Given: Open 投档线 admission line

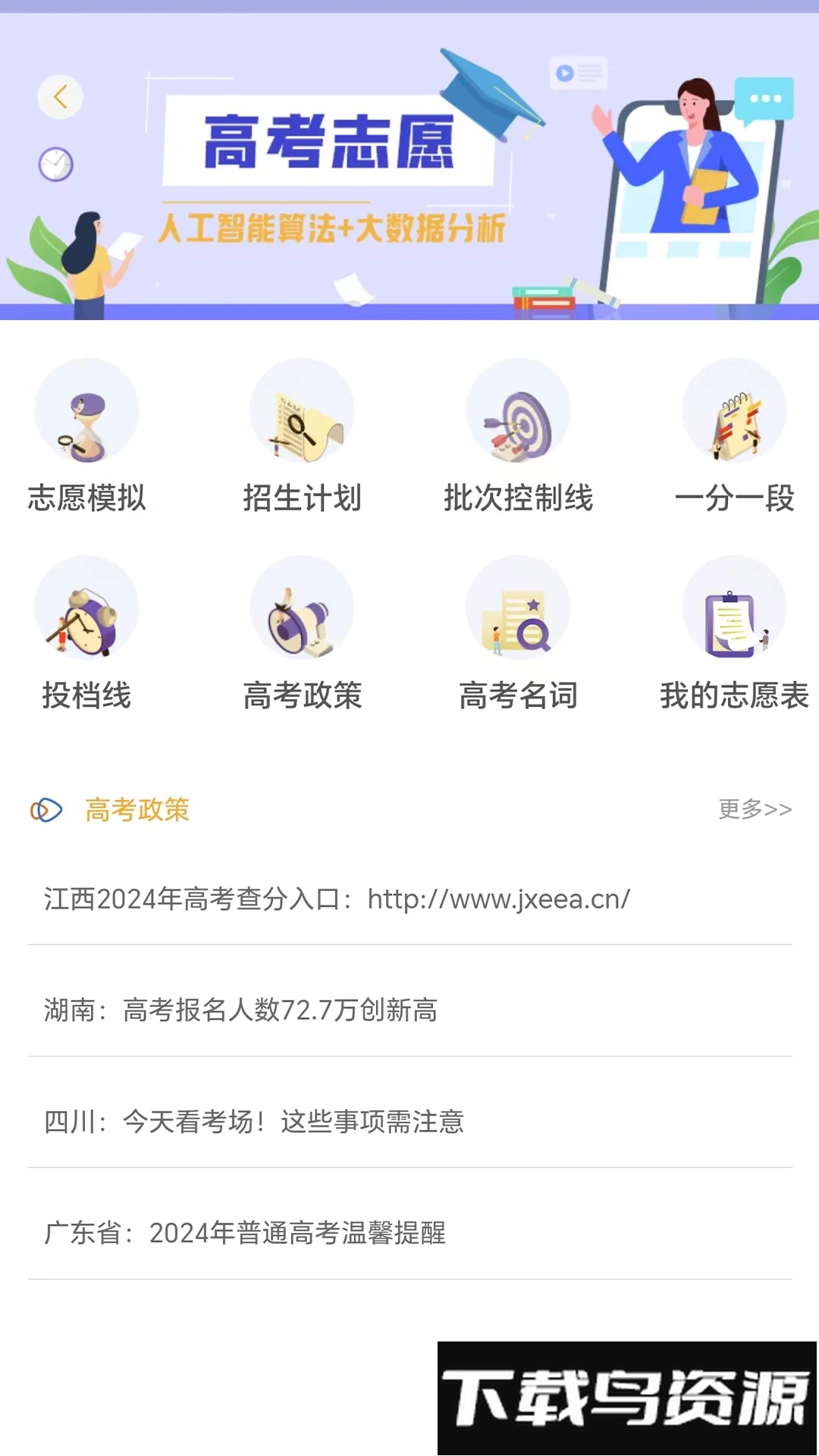Looking at the screenshot, I should [86, 633].
